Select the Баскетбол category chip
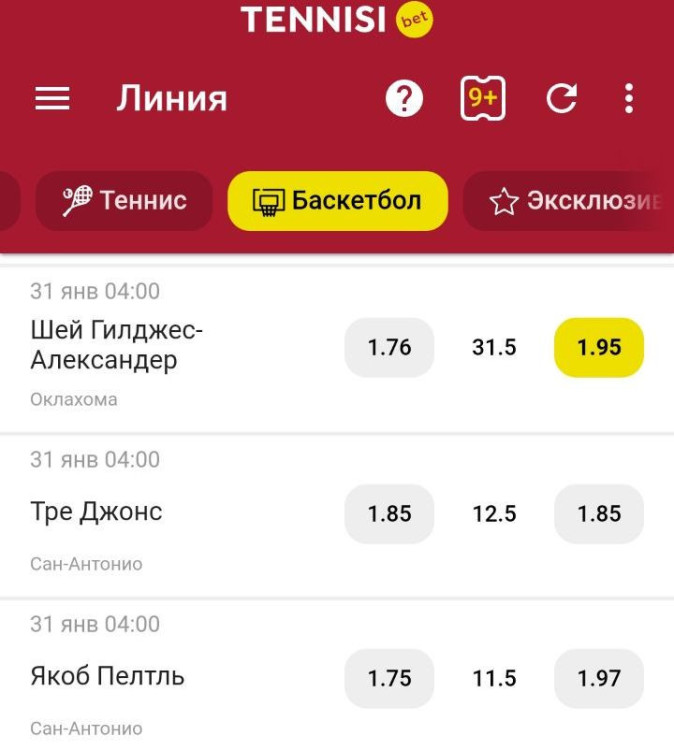 337,201
